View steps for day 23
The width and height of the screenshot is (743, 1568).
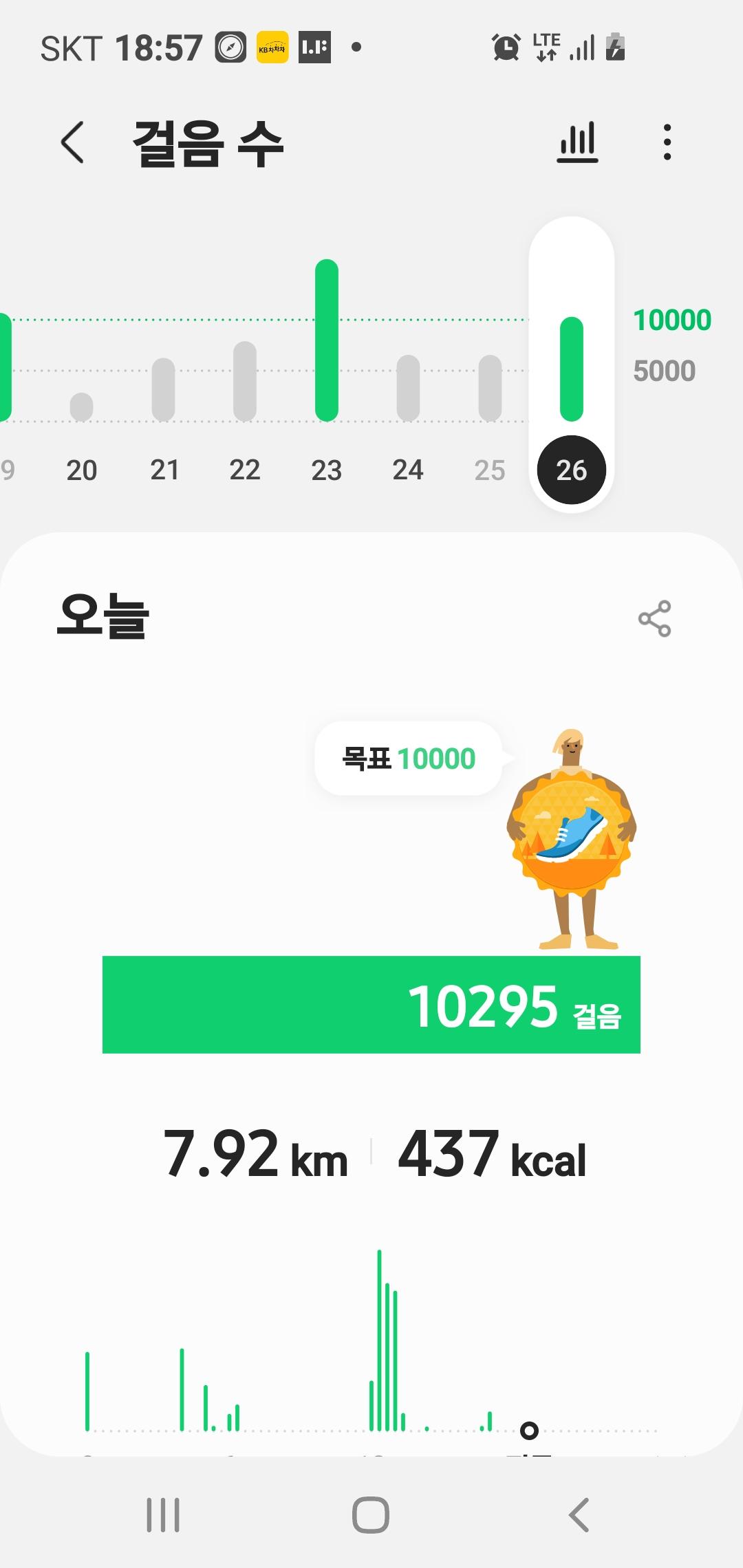point(327,470)
